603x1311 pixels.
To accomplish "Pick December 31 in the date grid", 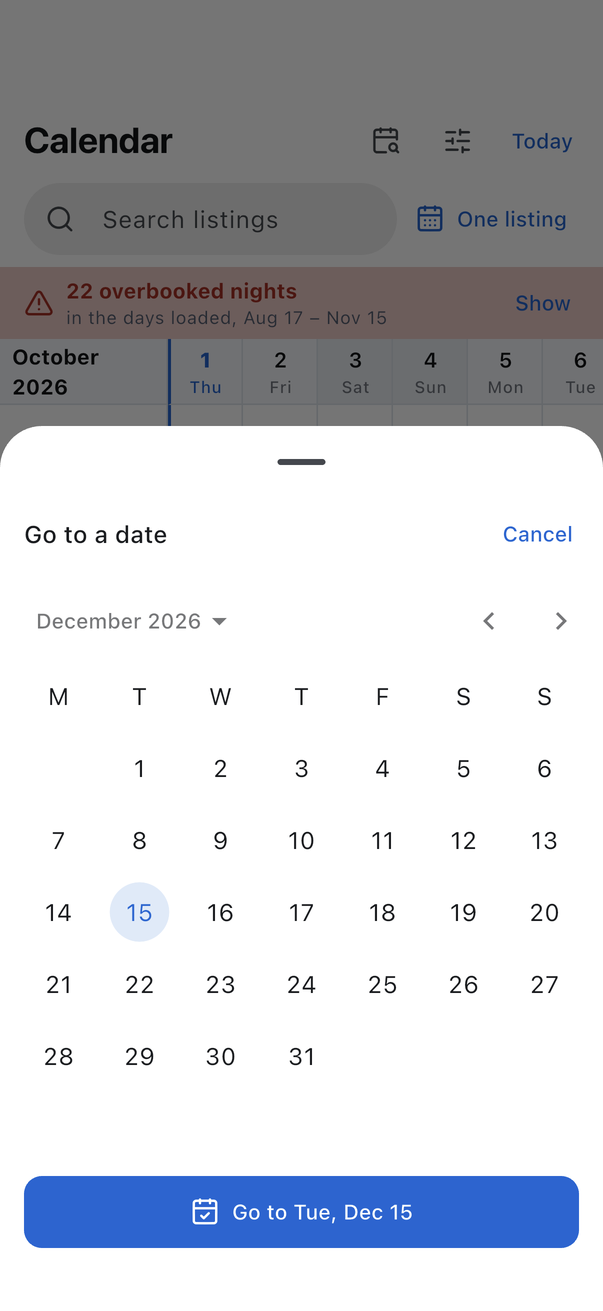I will (301, 1057).
